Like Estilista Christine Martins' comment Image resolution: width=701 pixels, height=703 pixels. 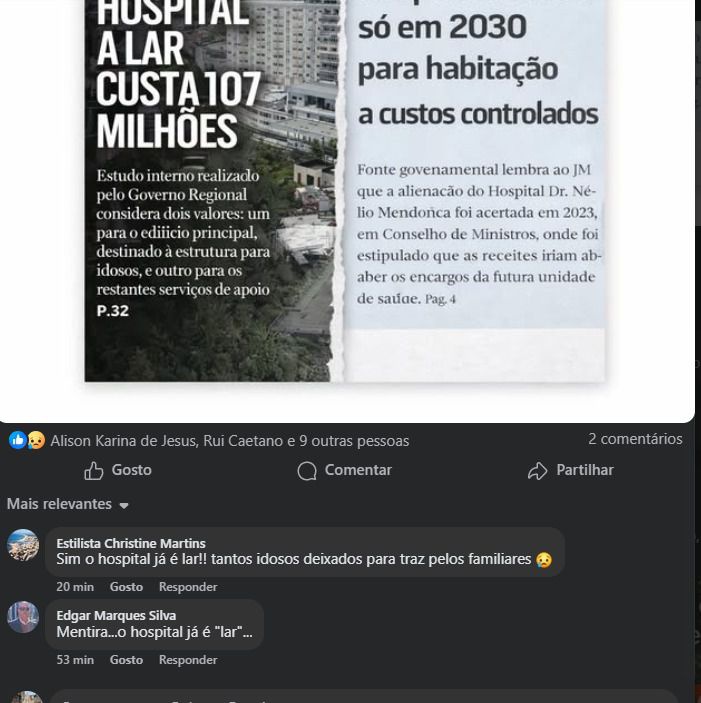pyautogui.click(x=126, y=587)
